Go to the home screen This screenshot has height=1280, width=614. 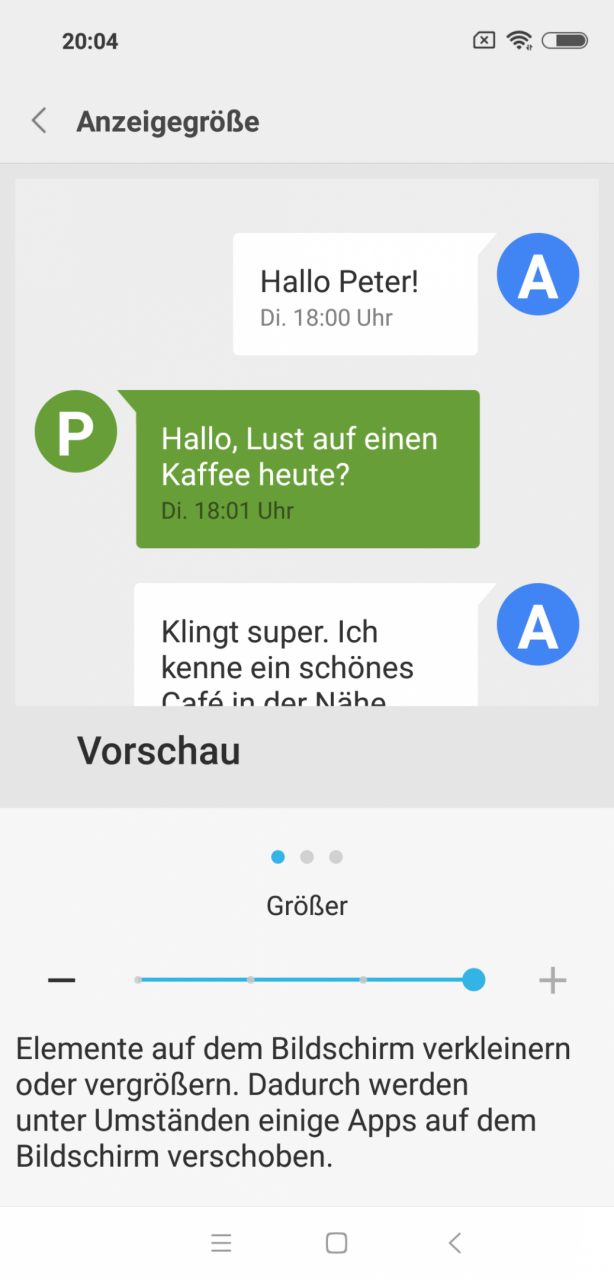pos(337,1243)
